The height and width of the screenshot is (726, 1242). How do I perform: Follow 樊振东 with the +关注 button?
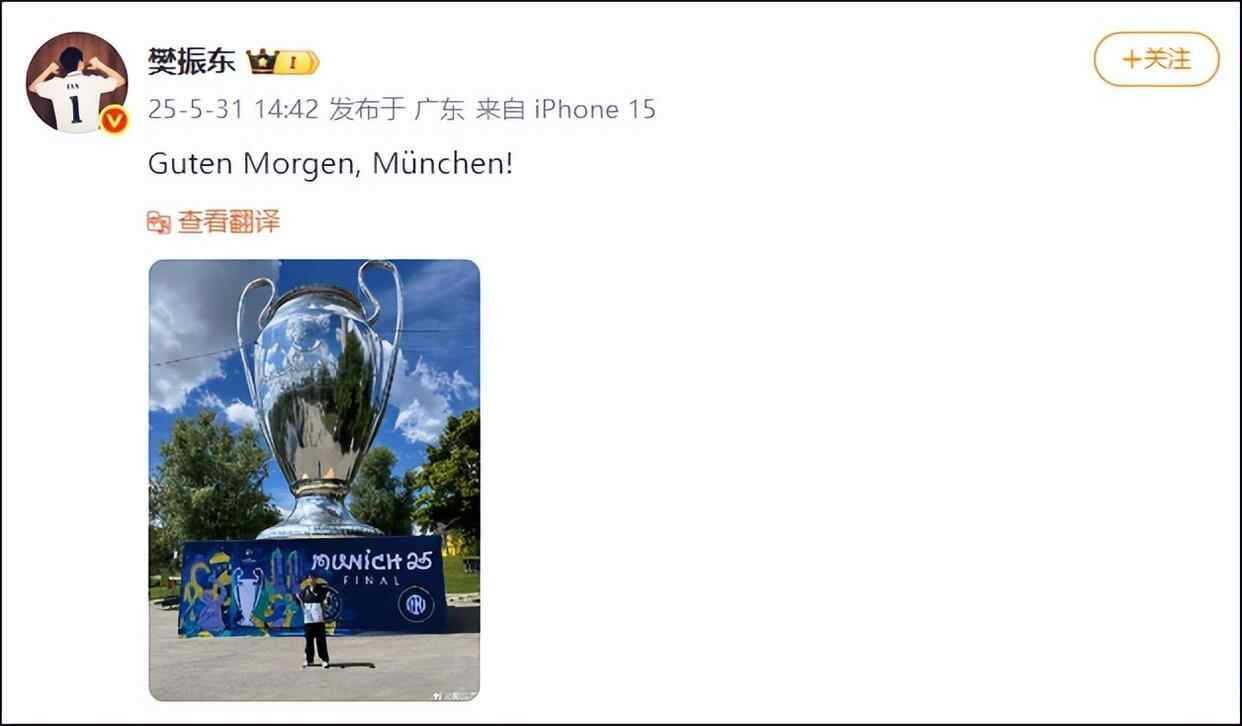pyautogui.click(x=1156, y=60)
